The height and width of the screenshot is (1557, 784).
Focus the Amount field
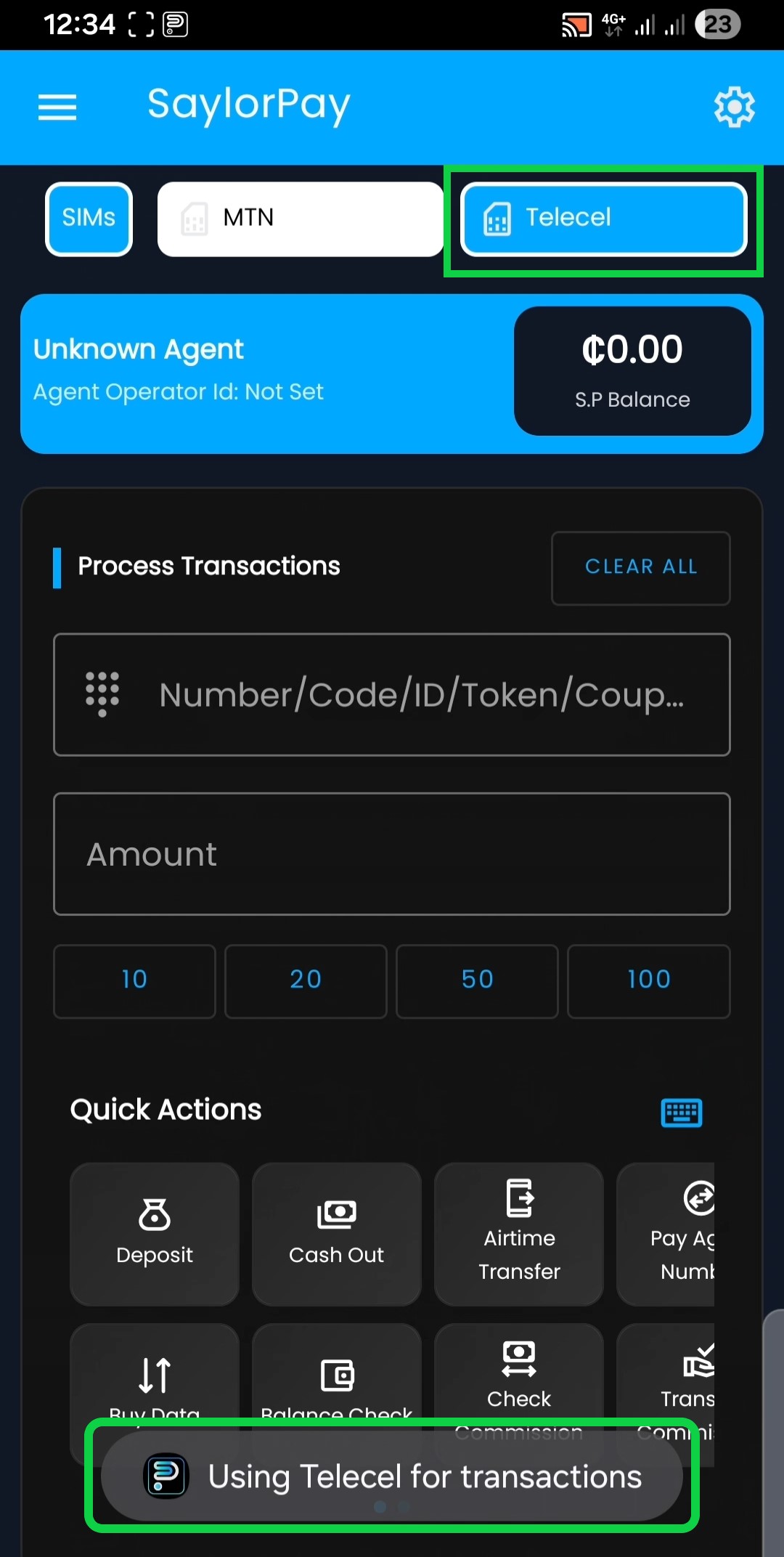click(x=392, y=854)
